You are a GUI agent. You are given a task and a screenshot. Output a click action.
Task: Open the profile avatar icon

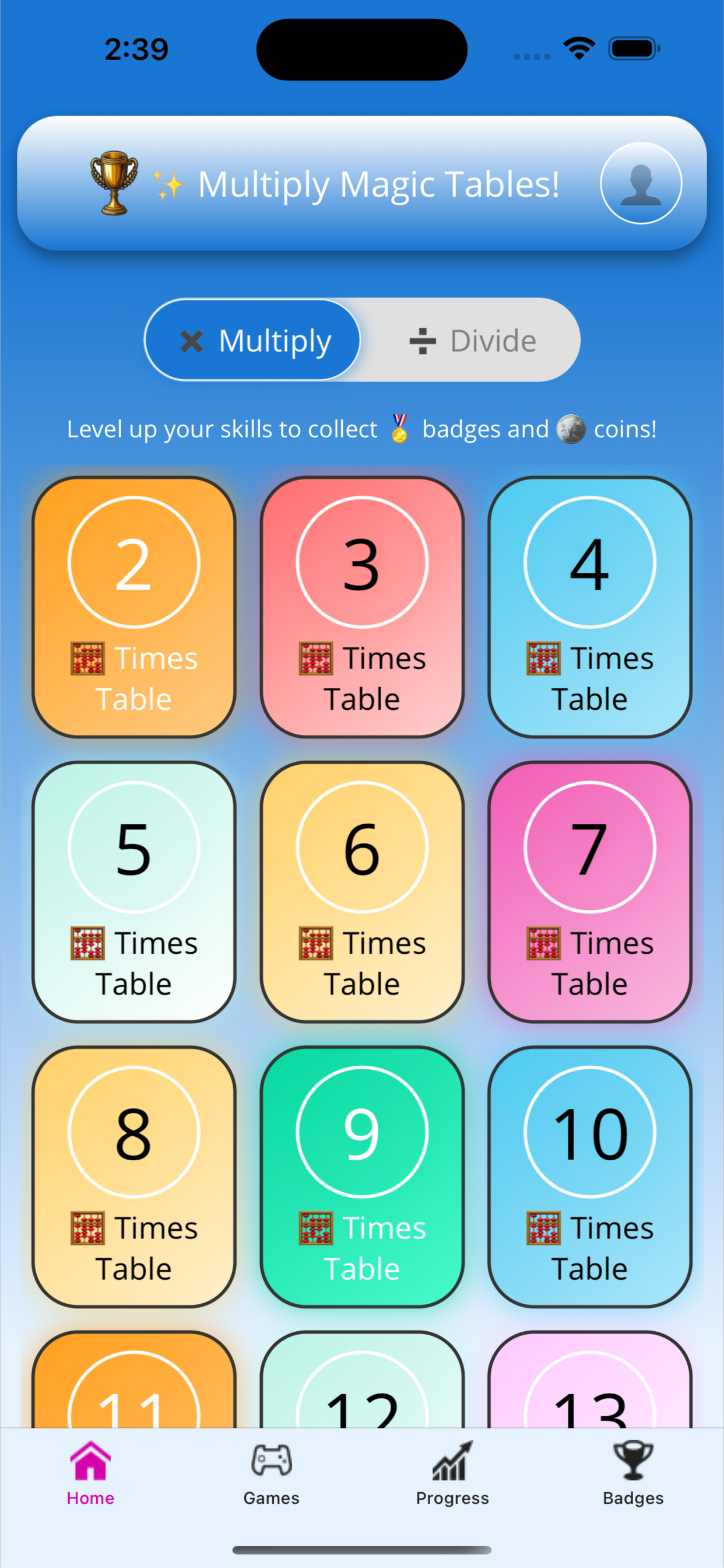640,183
